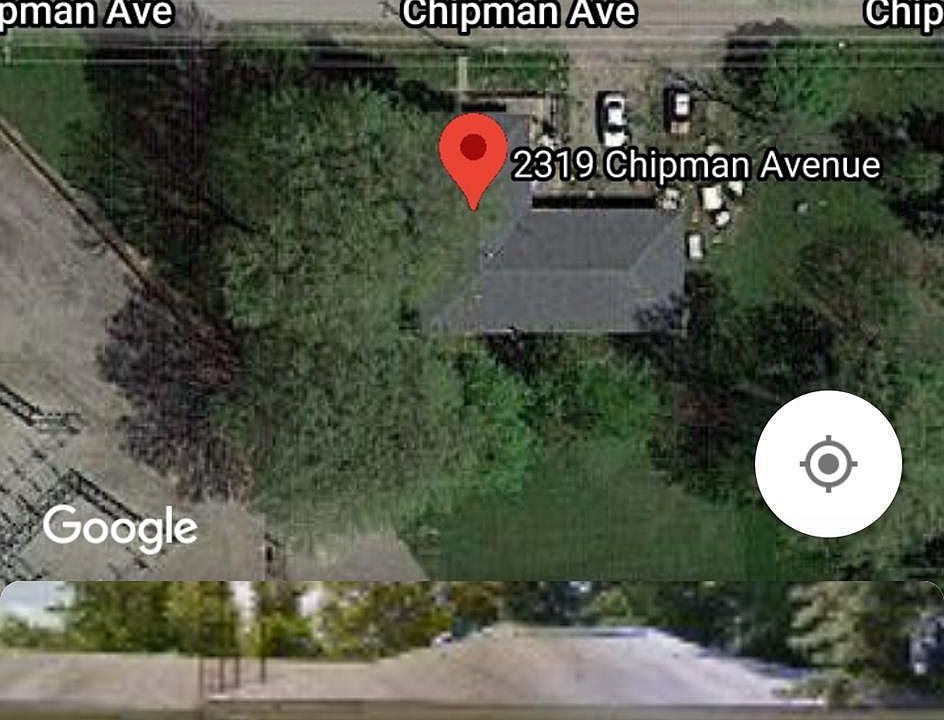Tap the my-location button
This screenshot has height=720, width=944.
[x=828, y=464]
